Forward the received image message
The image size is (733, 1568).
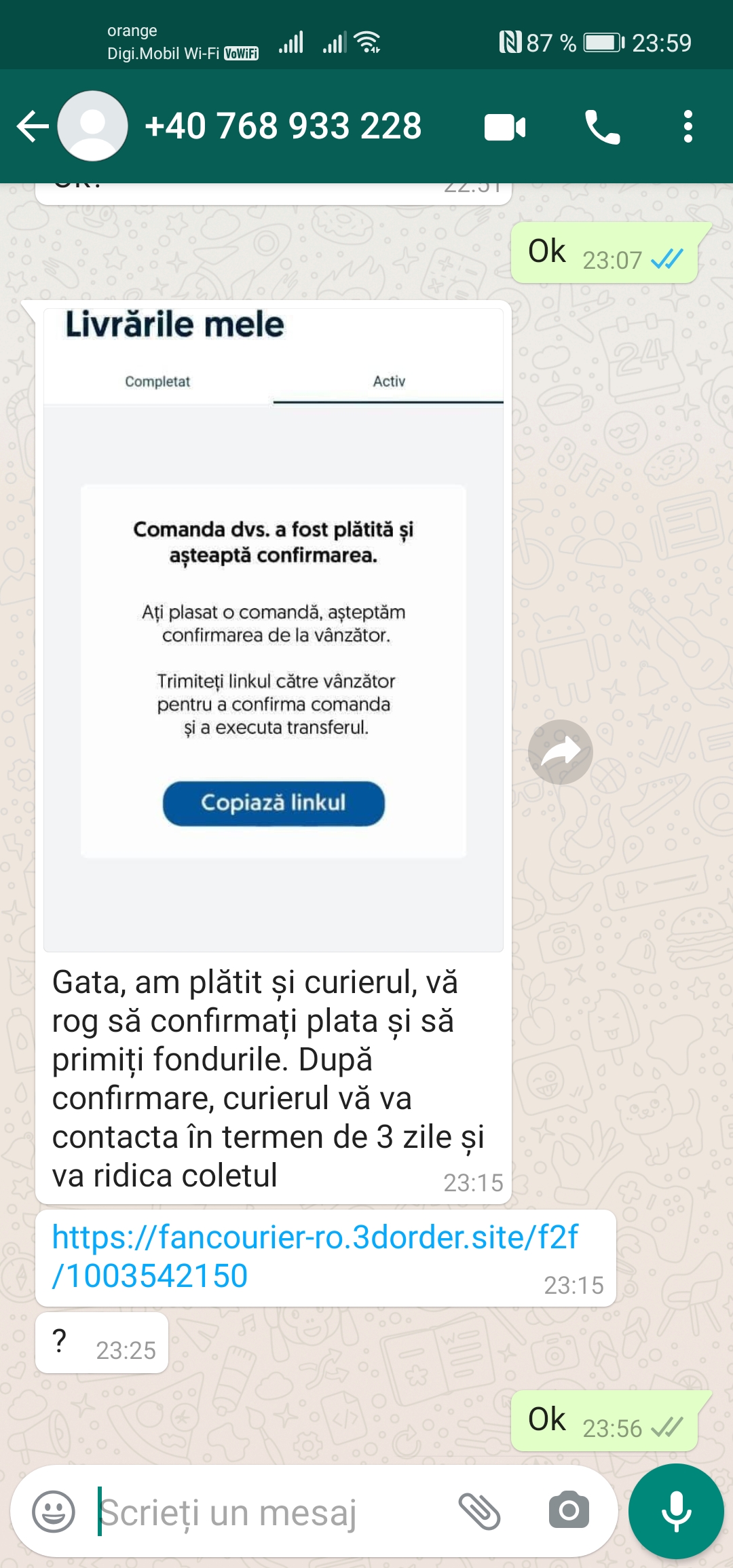560,751
